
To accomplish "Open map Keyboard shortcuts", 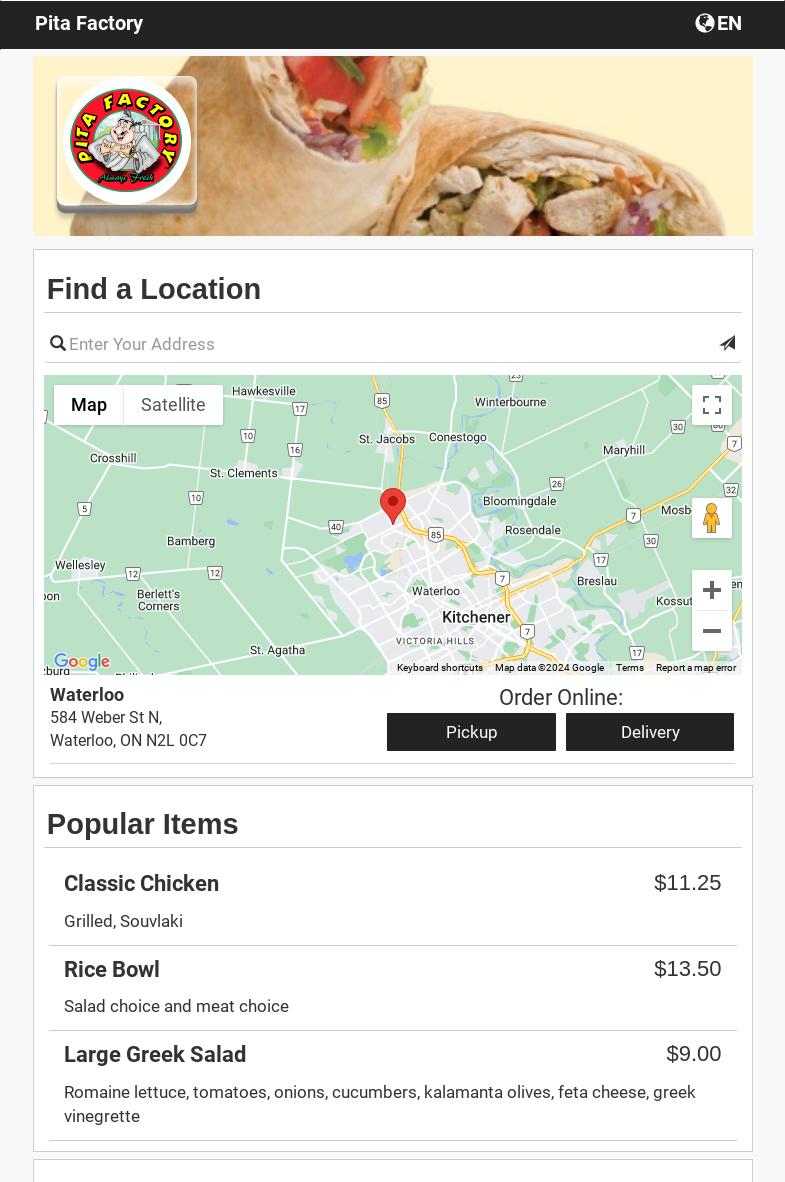I will (x=439, y=668).
